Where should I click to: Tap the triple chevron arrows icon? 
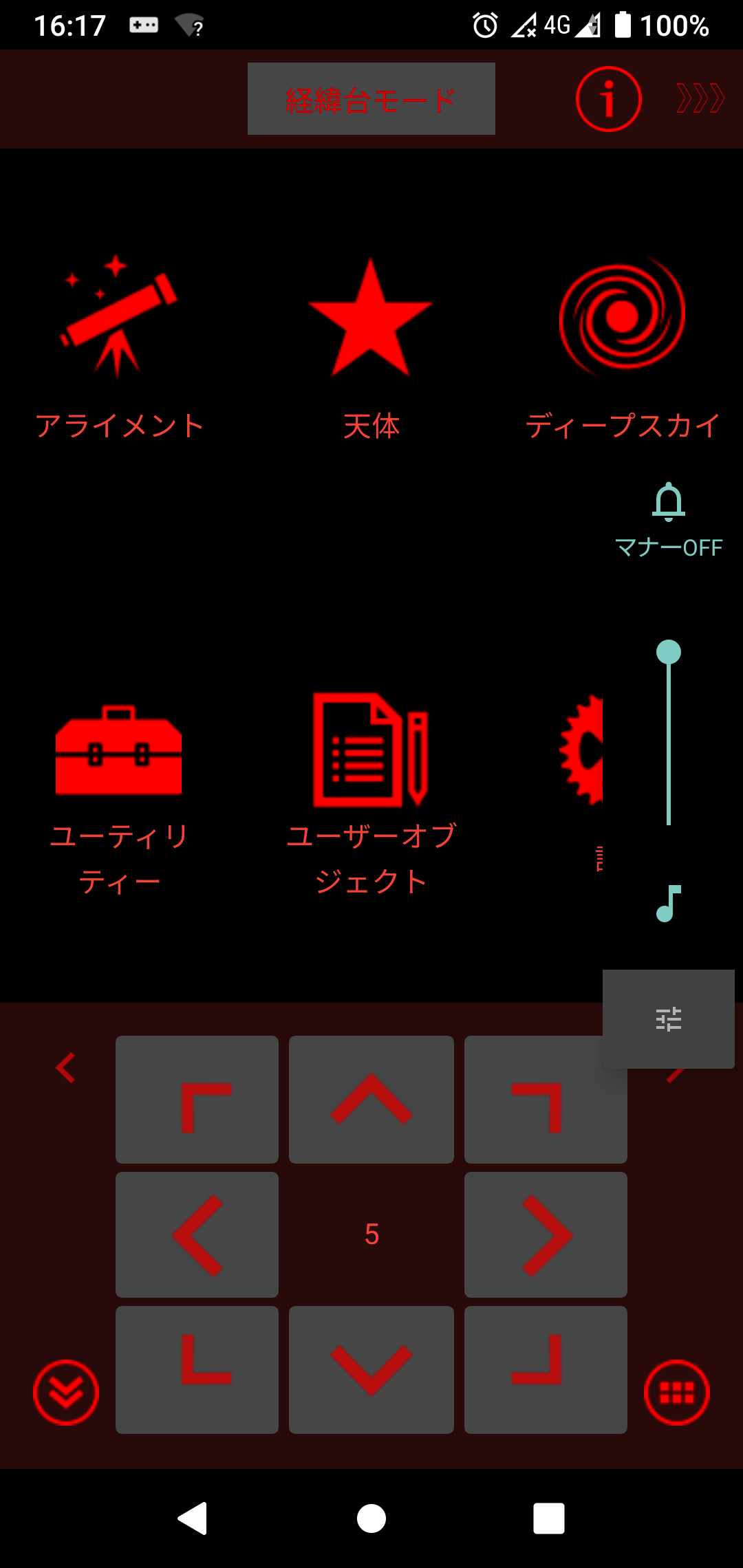700,98
